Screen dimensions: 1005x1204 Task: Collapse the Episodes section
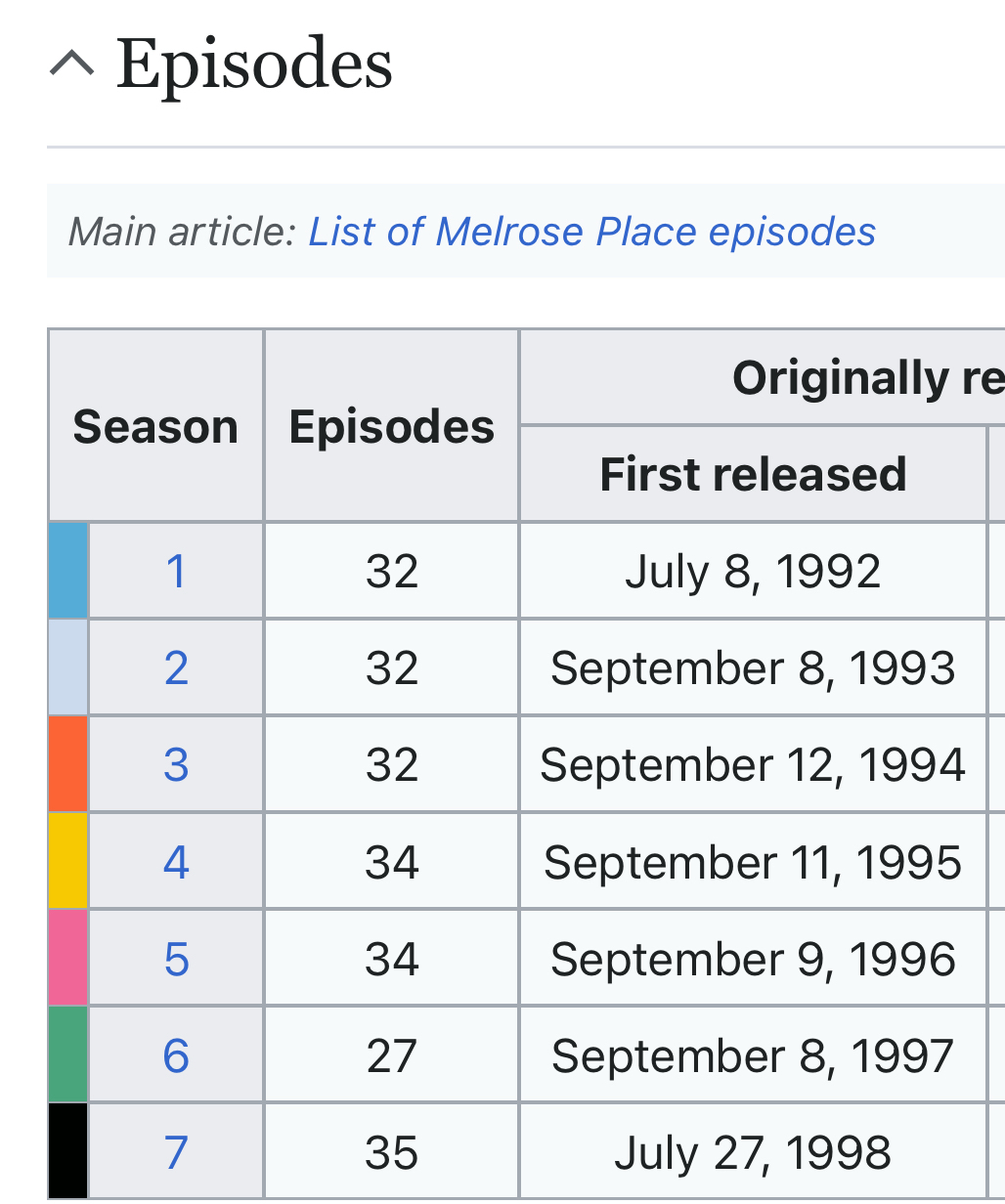click(72, 64)
